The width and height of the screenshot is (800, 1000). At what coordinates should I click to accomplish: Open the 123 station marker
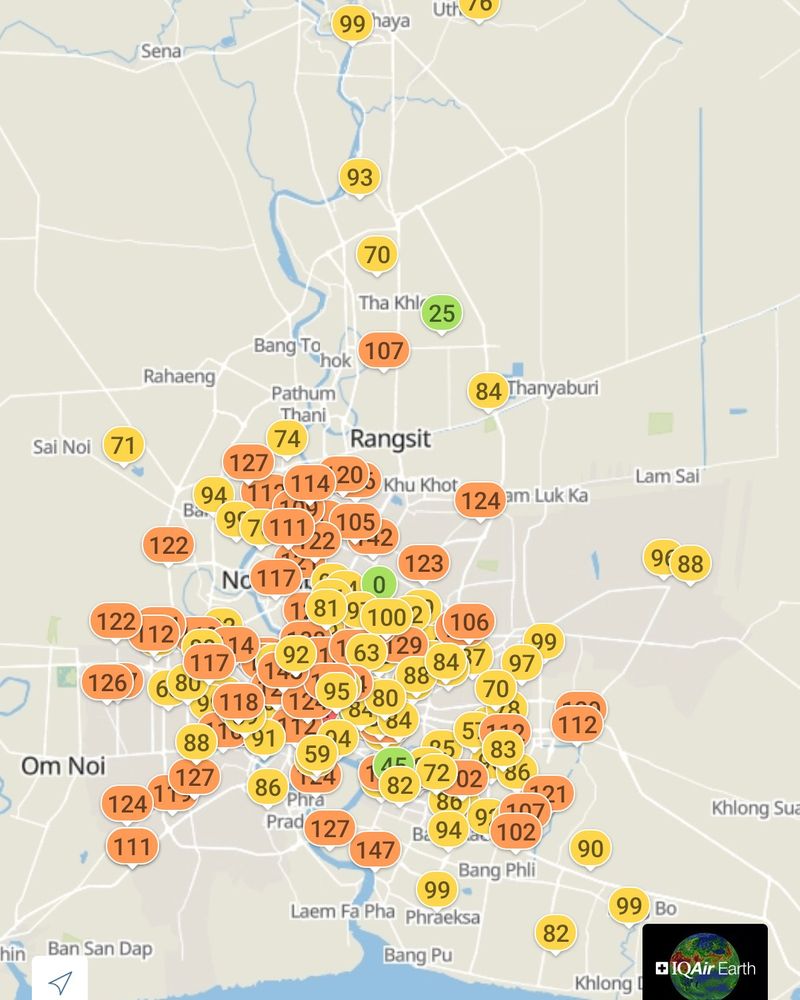click(424, 563)
